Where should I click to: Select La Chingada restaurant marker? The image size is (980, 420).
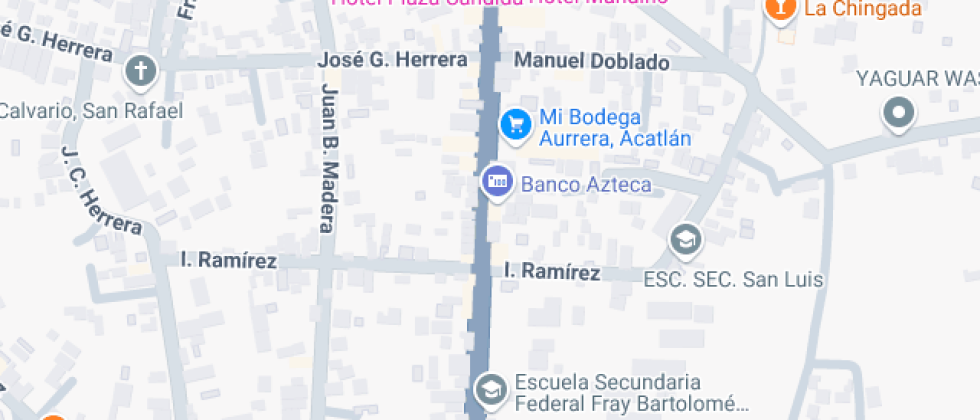pyautogui.click(x=780, y=10)
